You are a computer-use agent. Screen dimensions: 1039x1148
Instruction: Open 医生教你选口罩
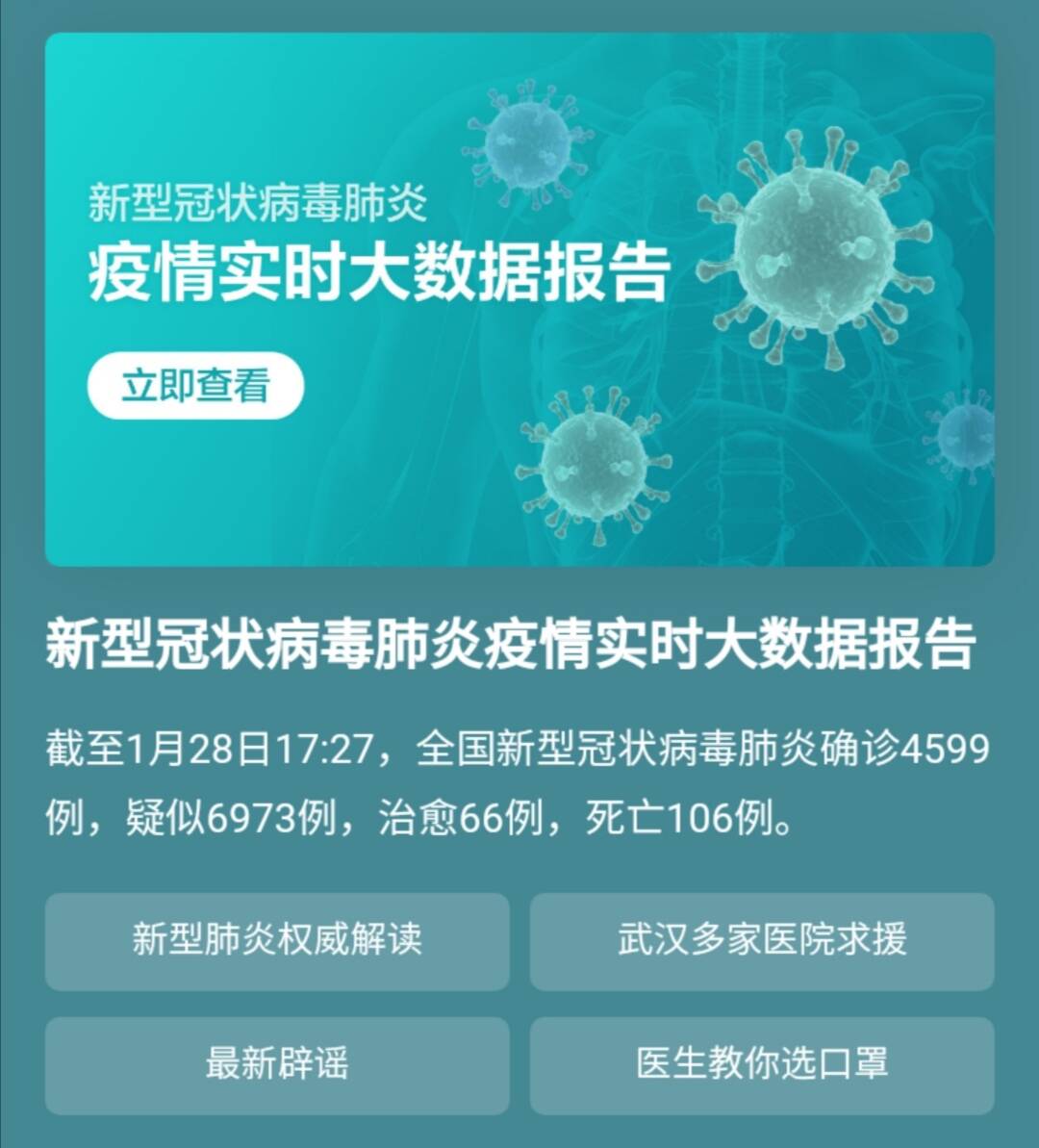(762, 1064)
